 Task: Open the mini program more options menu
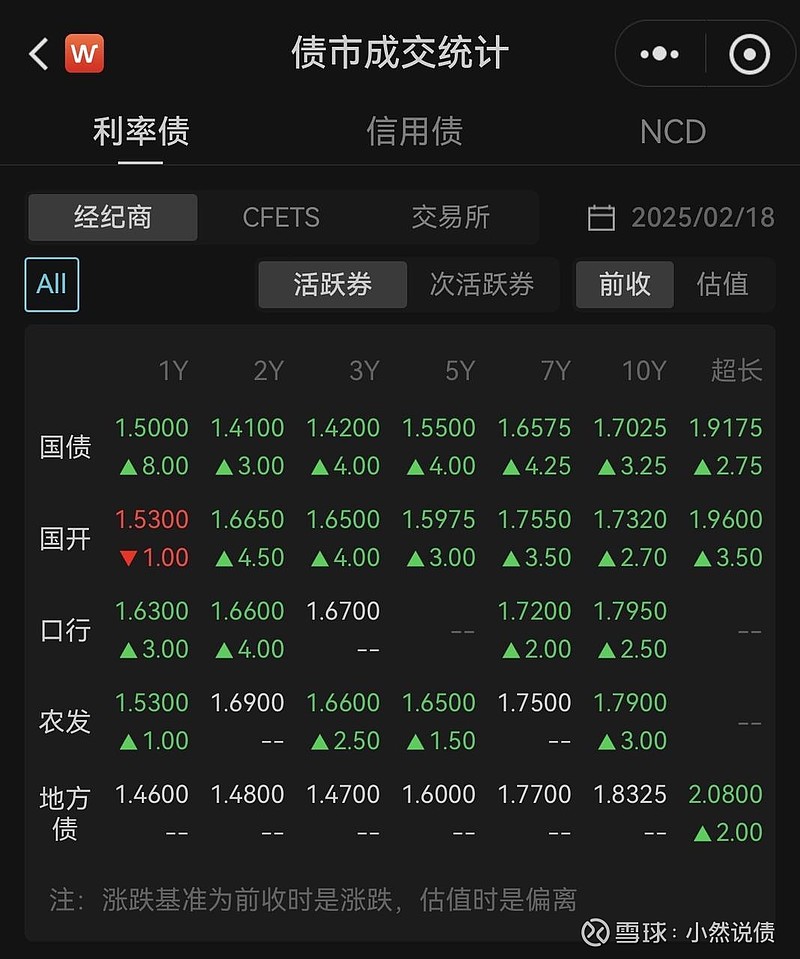click(659, 53)
